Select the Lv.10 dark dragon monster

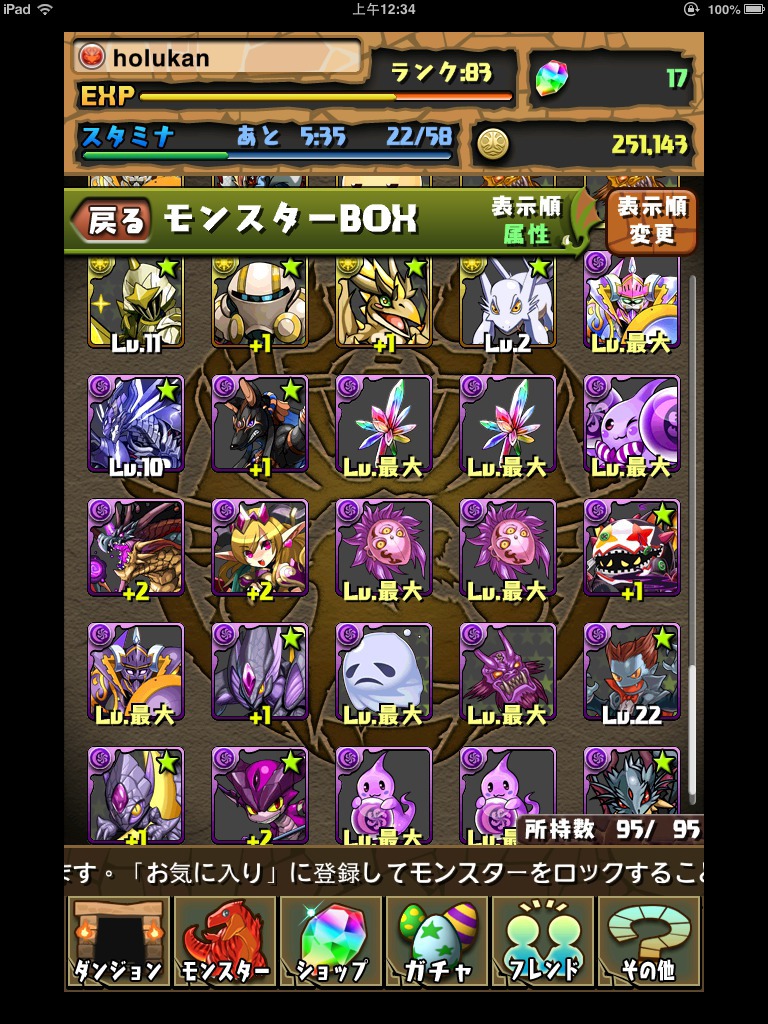[x=135, y=424]
